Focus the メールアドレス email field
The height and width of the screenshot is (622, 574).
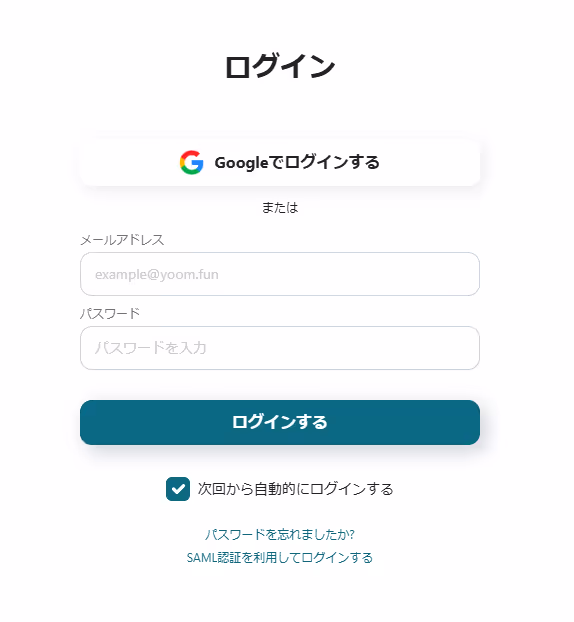click(280, 274)
